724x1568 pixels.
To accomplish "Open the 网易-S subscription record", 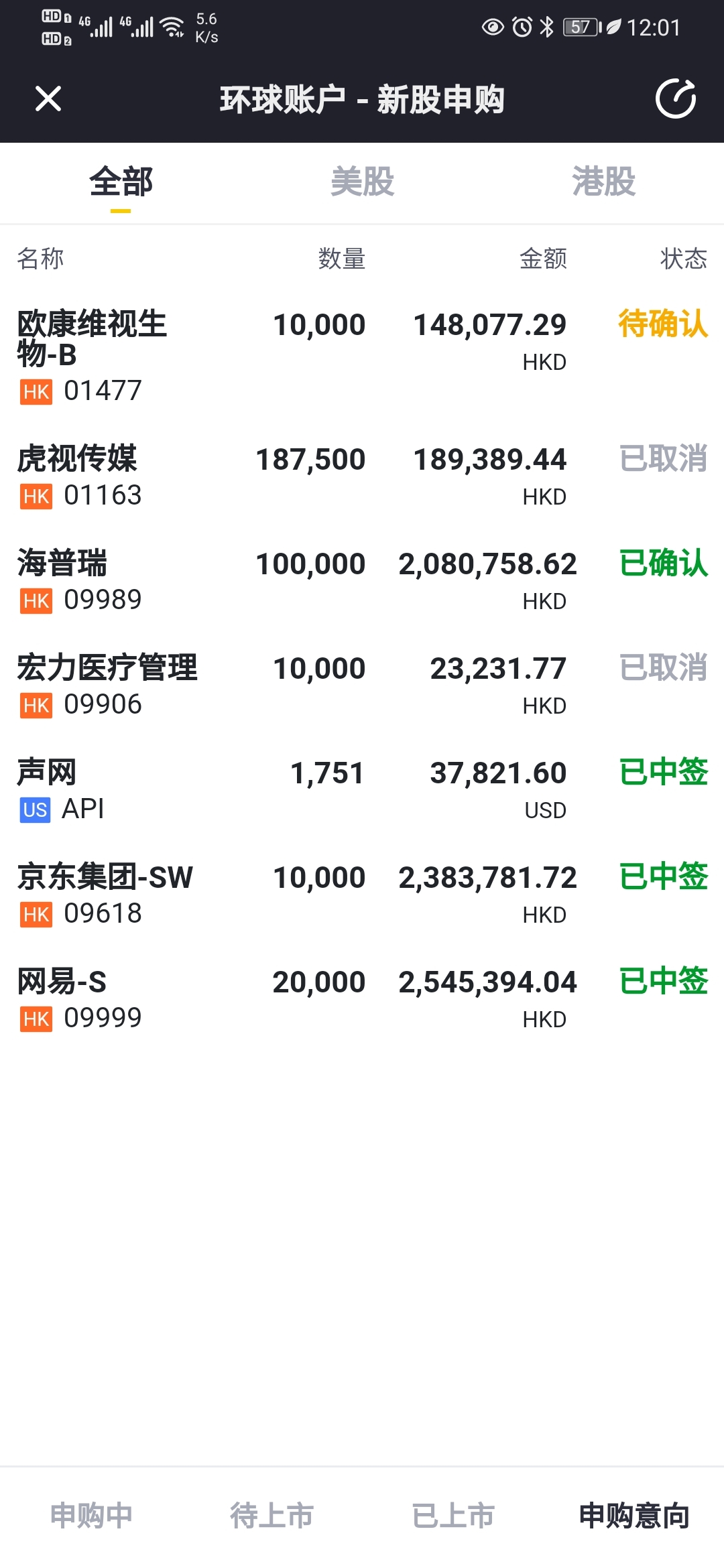I will tap(362, 998).
